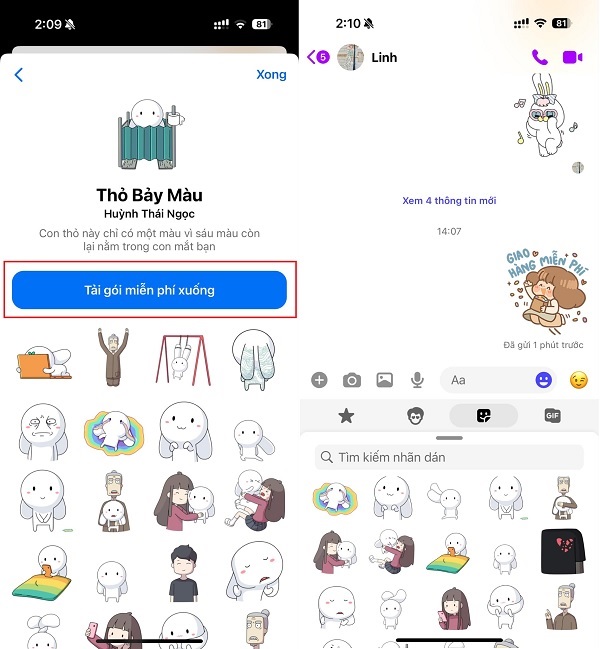Send the winking face quick reaction
Viewport: 600px width, 649px height.
click(578, 380)
